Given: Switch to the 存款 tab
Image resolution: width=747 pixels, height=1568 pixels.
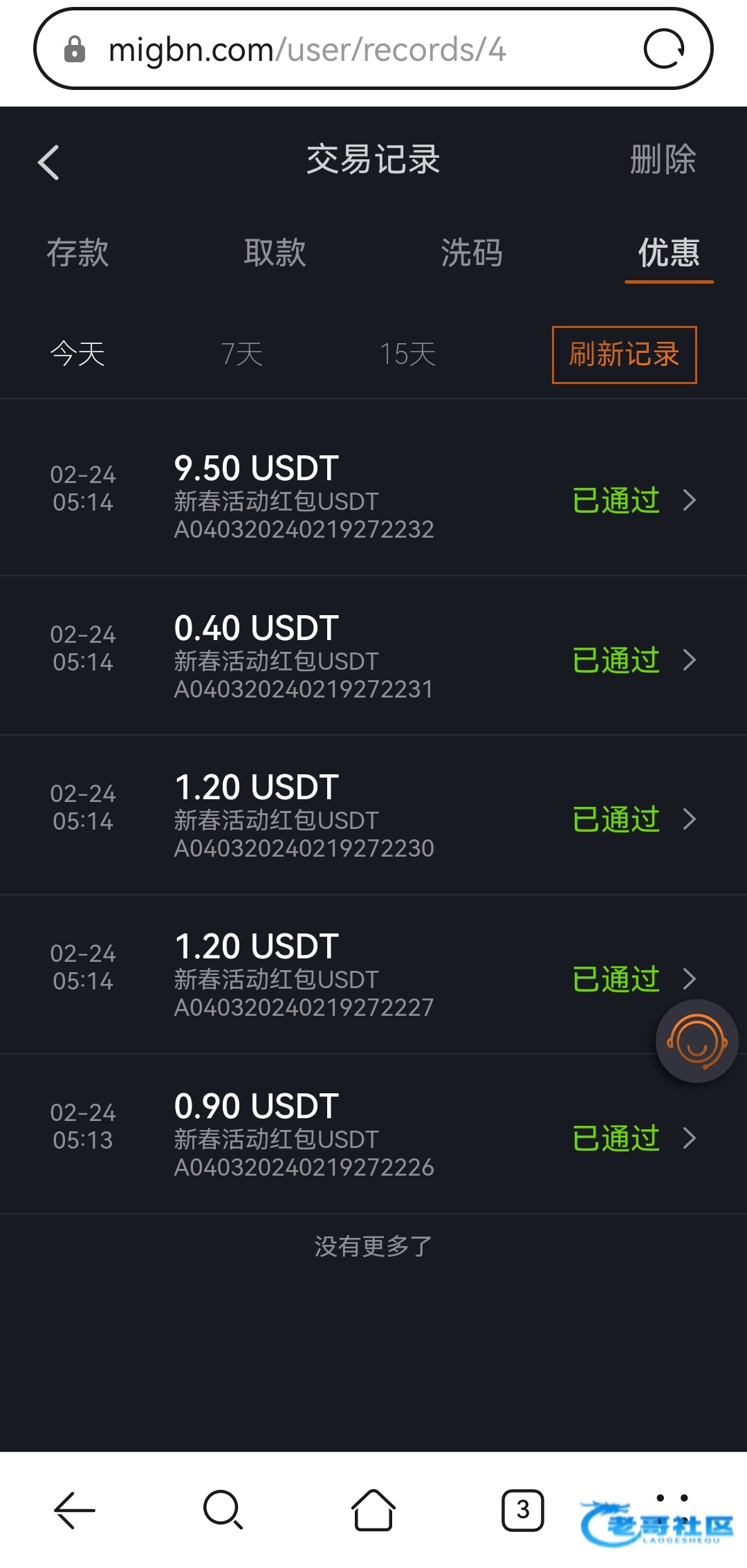Looking at the screenshot, I should point(77,253).
